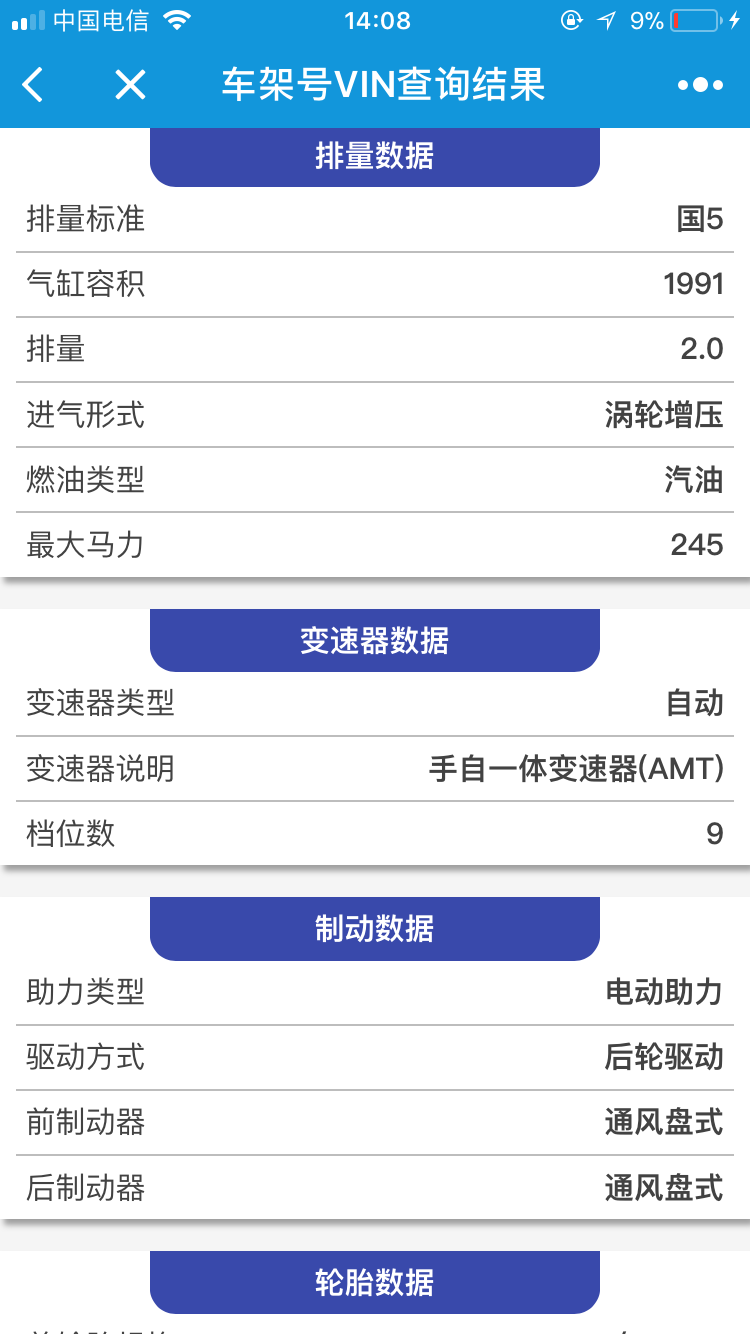Open the three-dot overflow menu
The width and height of the screenshot is (750, 1334).
click(700, 85)
